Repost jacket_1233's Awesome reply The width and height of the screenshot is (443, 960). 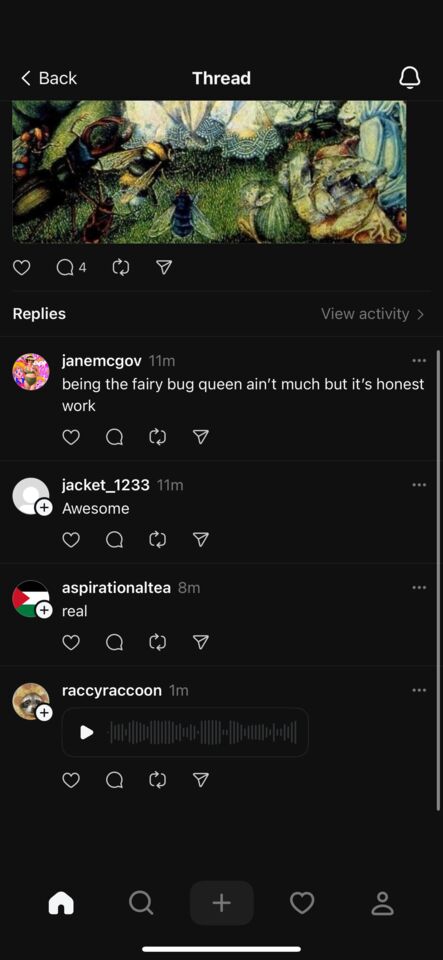click(157, 539)
